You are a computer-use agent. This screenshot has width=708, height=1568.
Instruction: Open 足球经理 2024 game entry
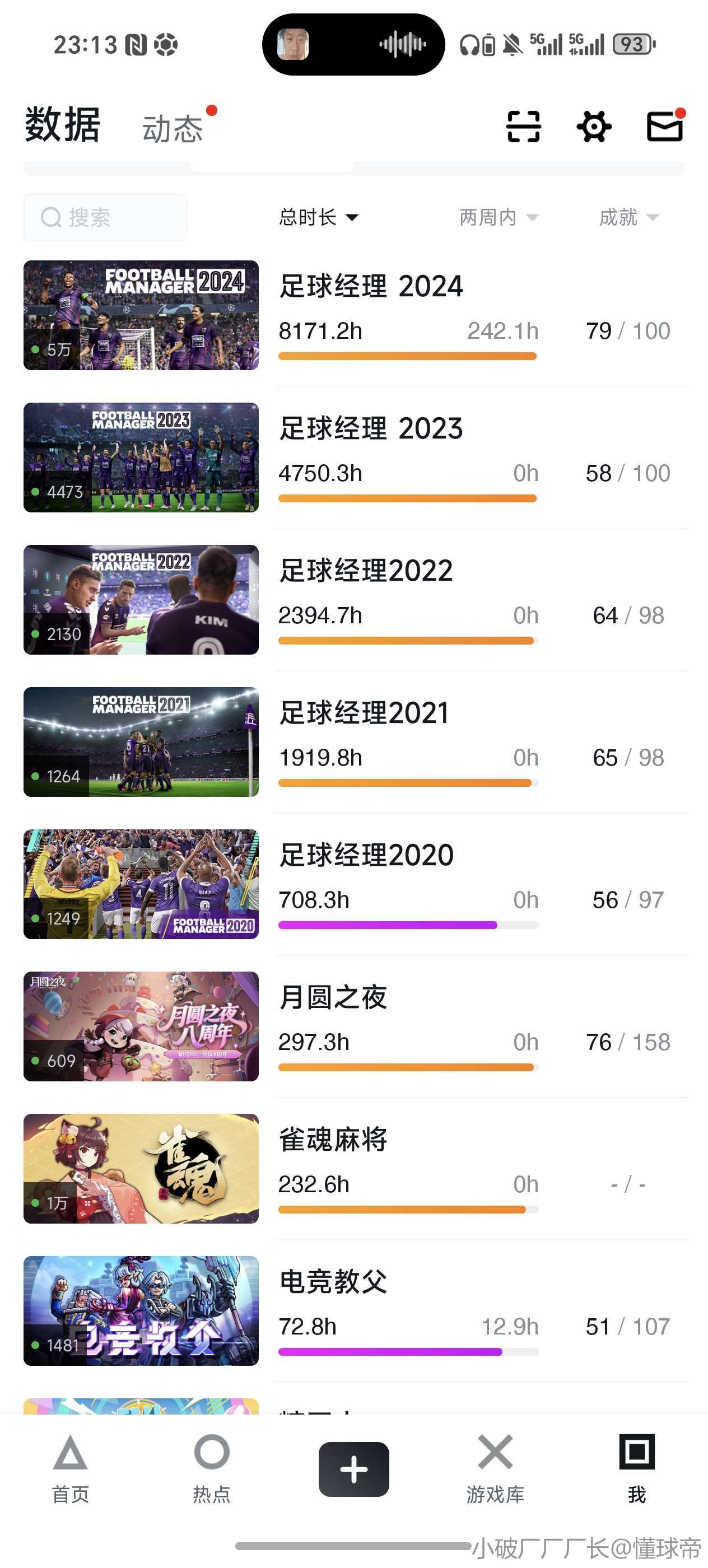click(370, 286)
